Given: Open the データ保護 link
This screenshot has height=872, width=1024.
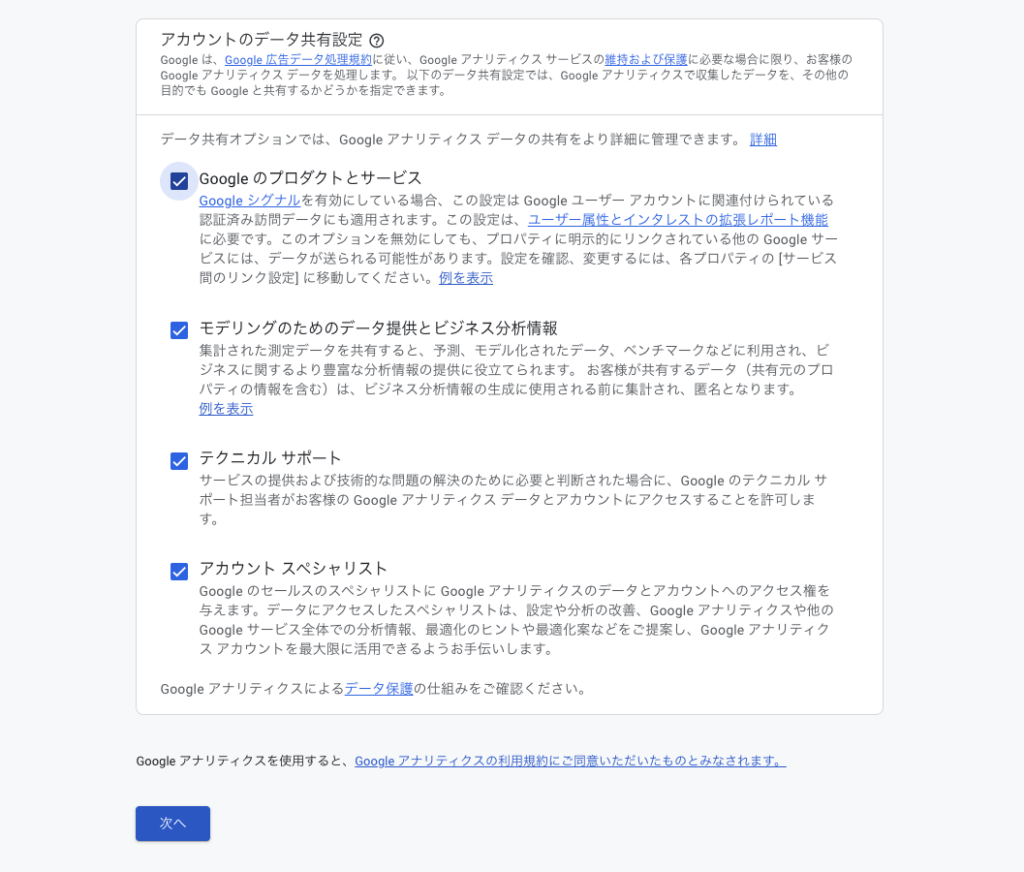Looking at the screenshot, I should (379, 689).
